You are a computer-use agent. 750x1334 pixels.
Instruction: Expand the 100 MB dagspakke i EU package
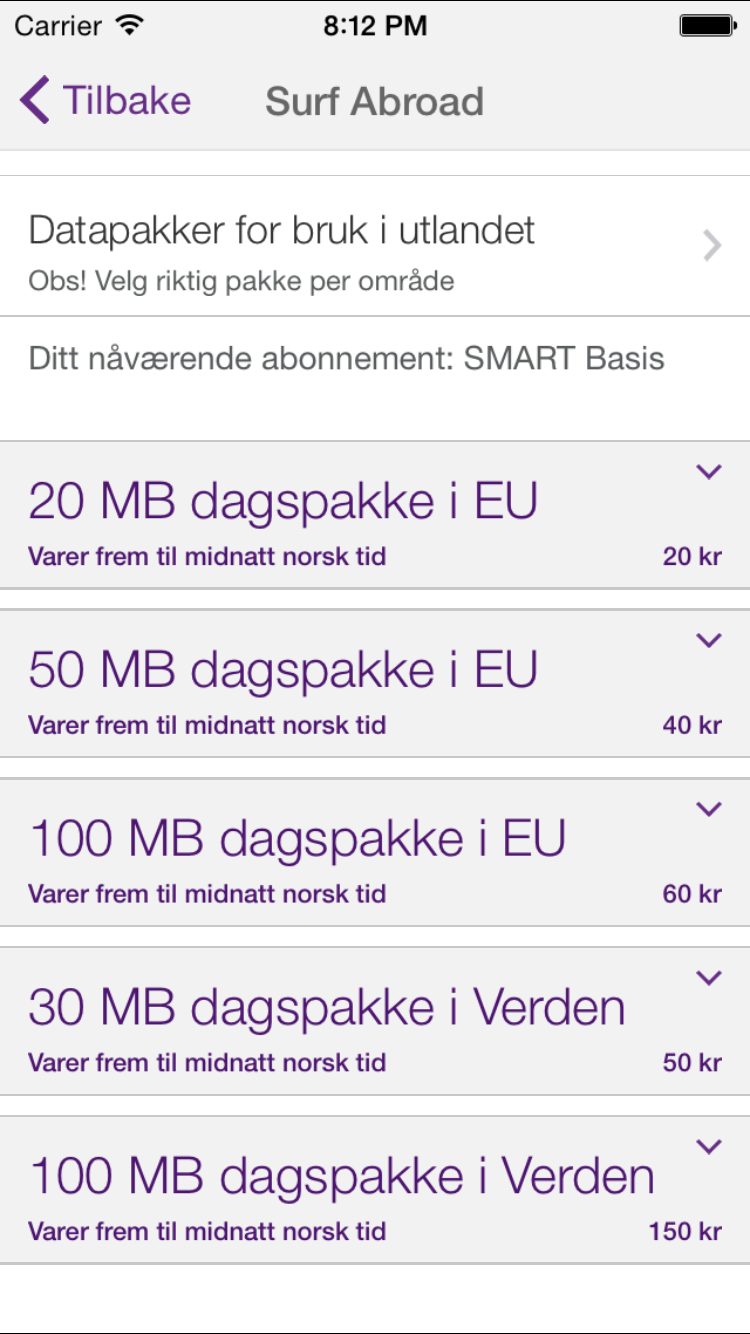tap(708, 810)
